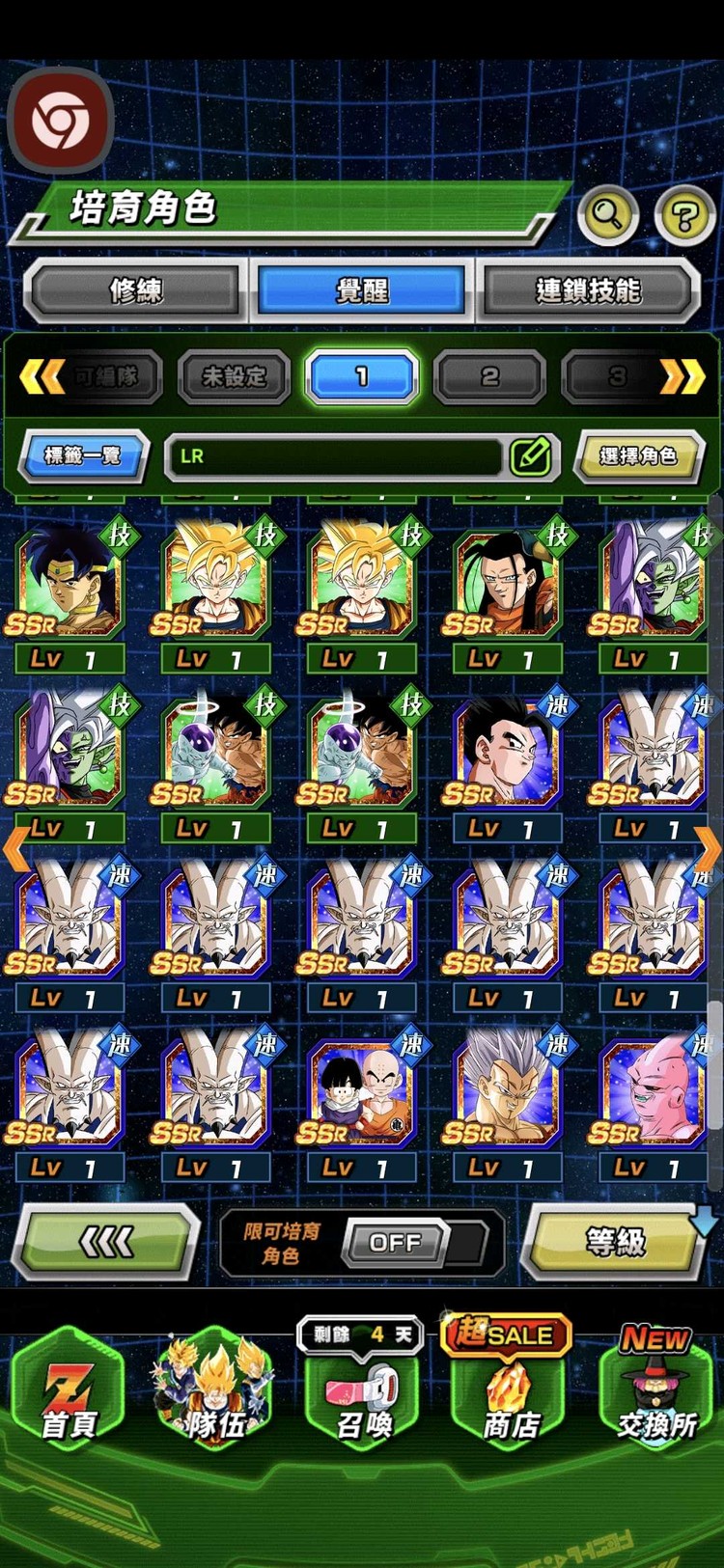Open the magnifier search icon
The width and height of the screenshot is (724, 1568).
point(607,214)
